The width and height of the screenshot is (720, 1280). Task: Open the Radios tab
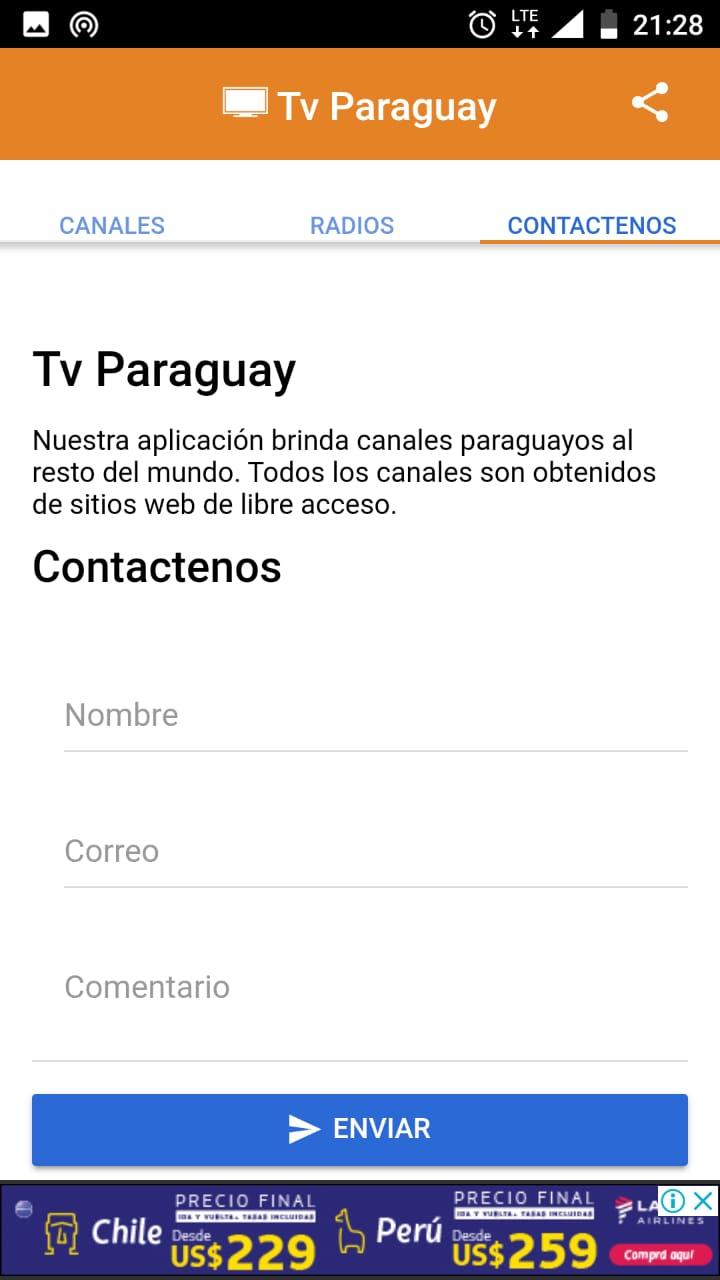352,225
